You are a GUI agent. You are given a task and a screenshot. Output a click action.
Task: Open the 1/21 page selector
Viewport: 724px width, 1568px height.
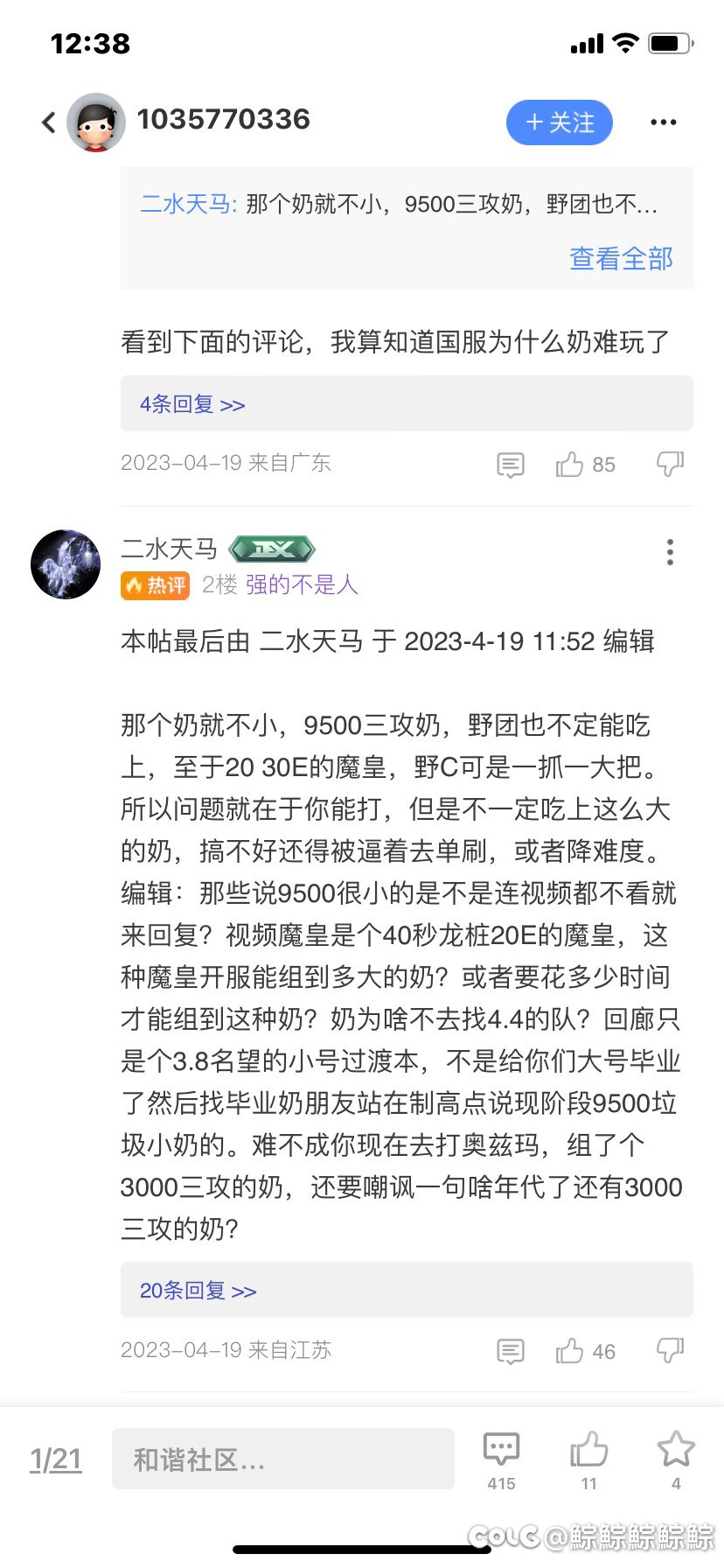[56, 1459]
